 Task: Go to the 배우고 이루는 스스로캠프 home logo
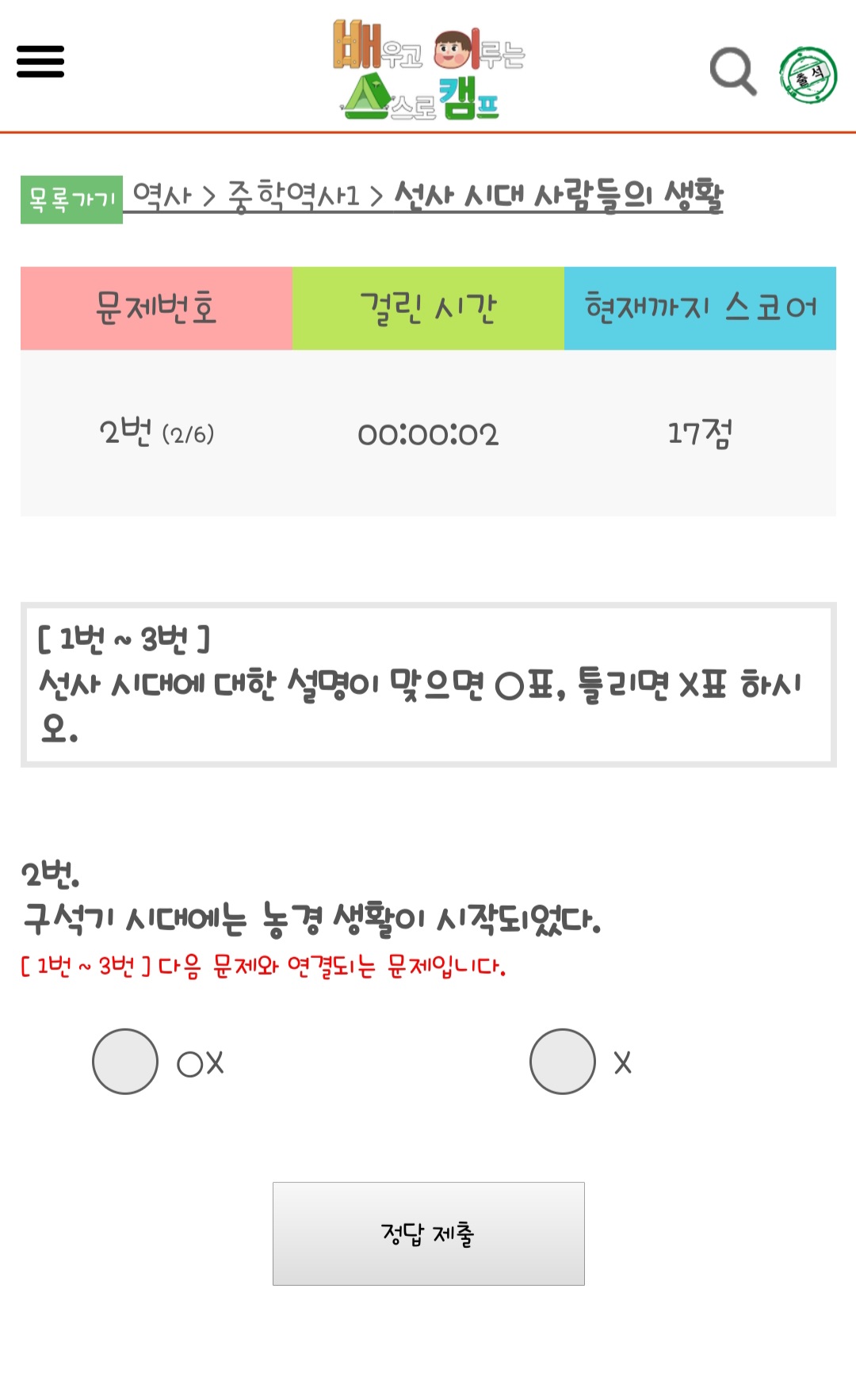pyautogui.click(x=428, y=70)
